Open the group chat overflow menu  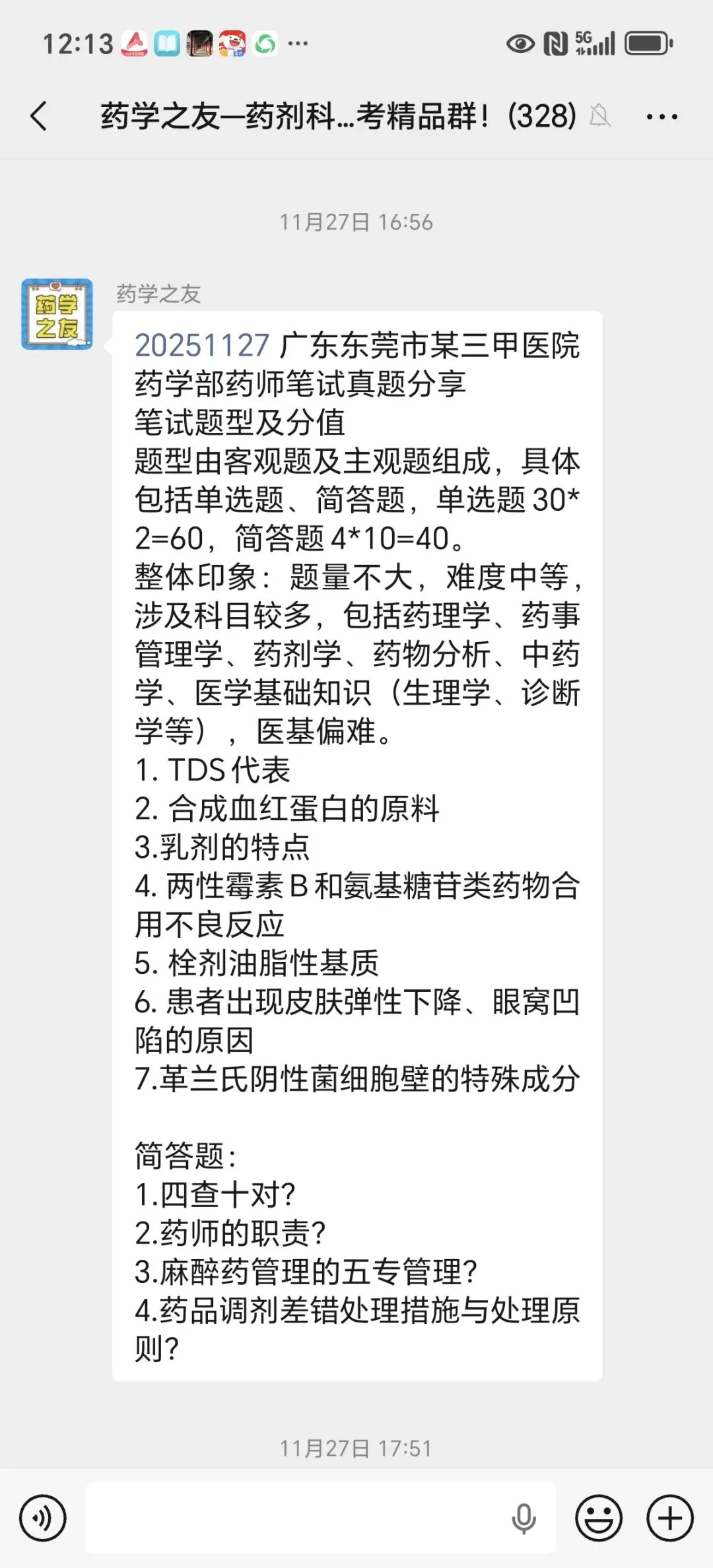662,117
